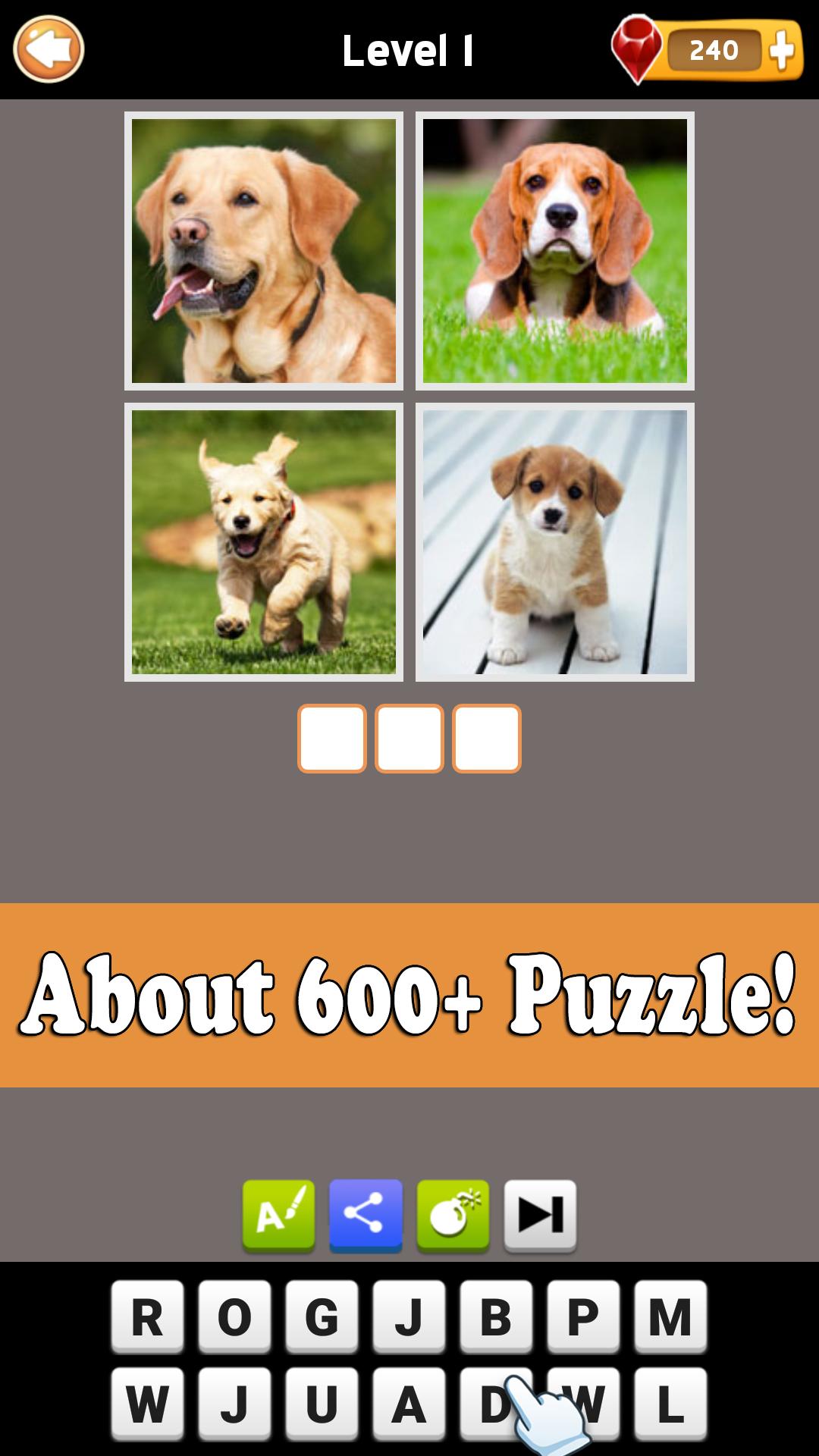Pick the letter B tile
The width and height of the screenshot is (819, 1456).
pos(496,1316)
